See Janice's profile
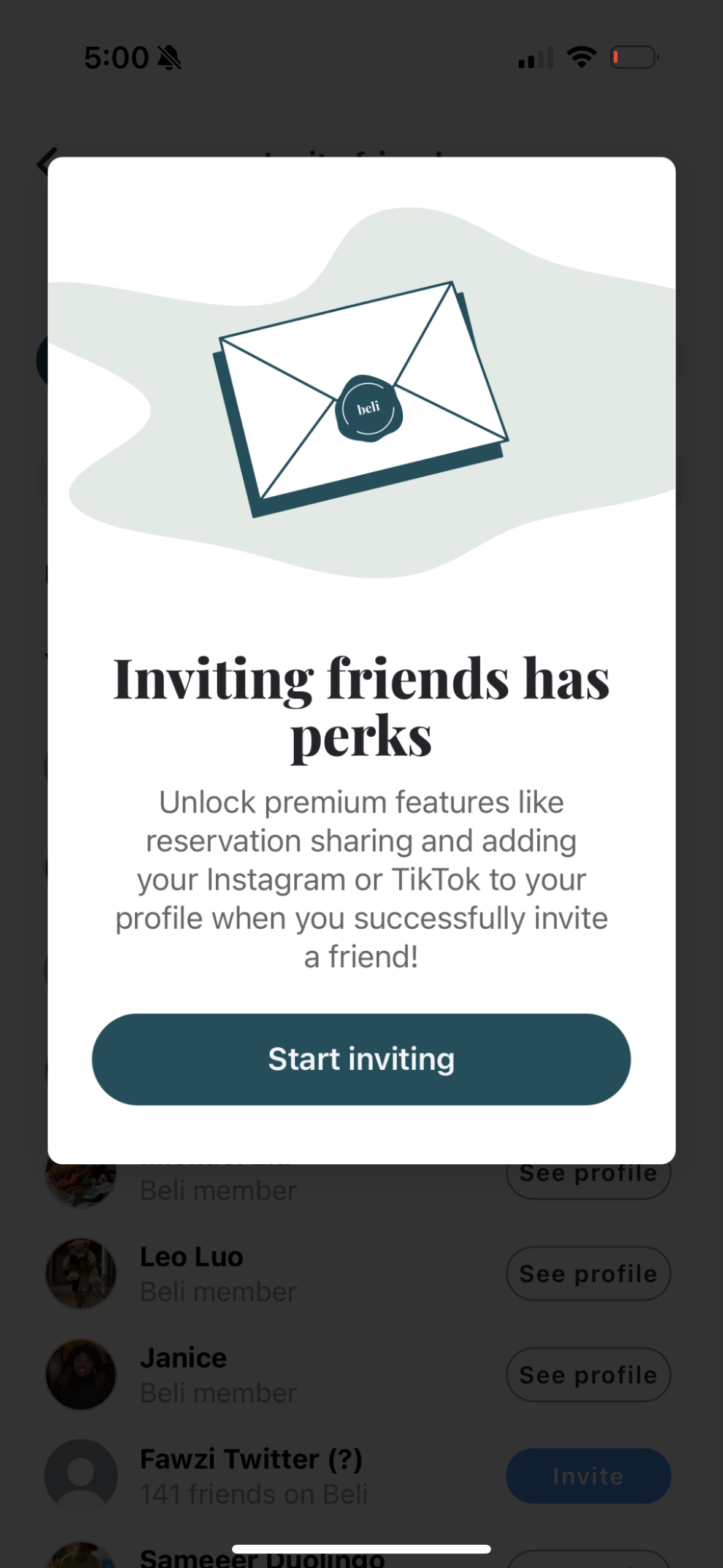Image resolution: width=723 pixels, height=1568 pixels. [587, 1375]
